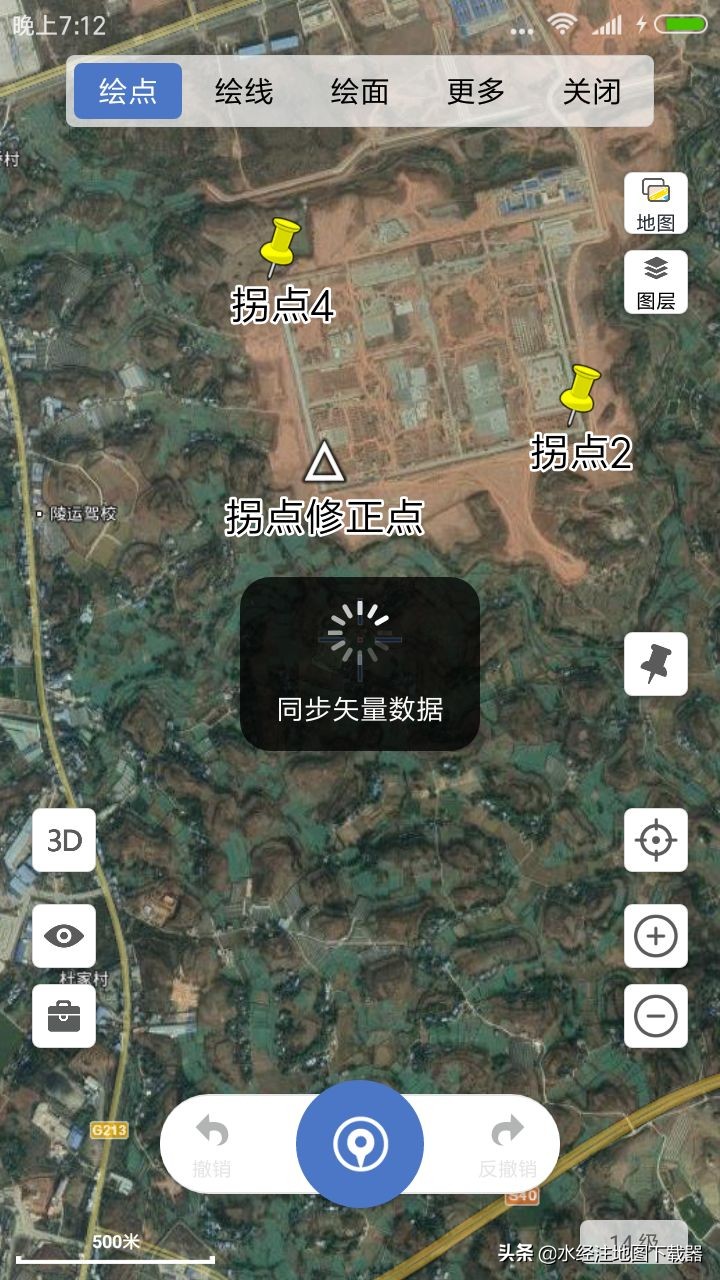The image size is (720, 1280).
Task: Open the 地图 map type switcher
Action: coord(655,204)
